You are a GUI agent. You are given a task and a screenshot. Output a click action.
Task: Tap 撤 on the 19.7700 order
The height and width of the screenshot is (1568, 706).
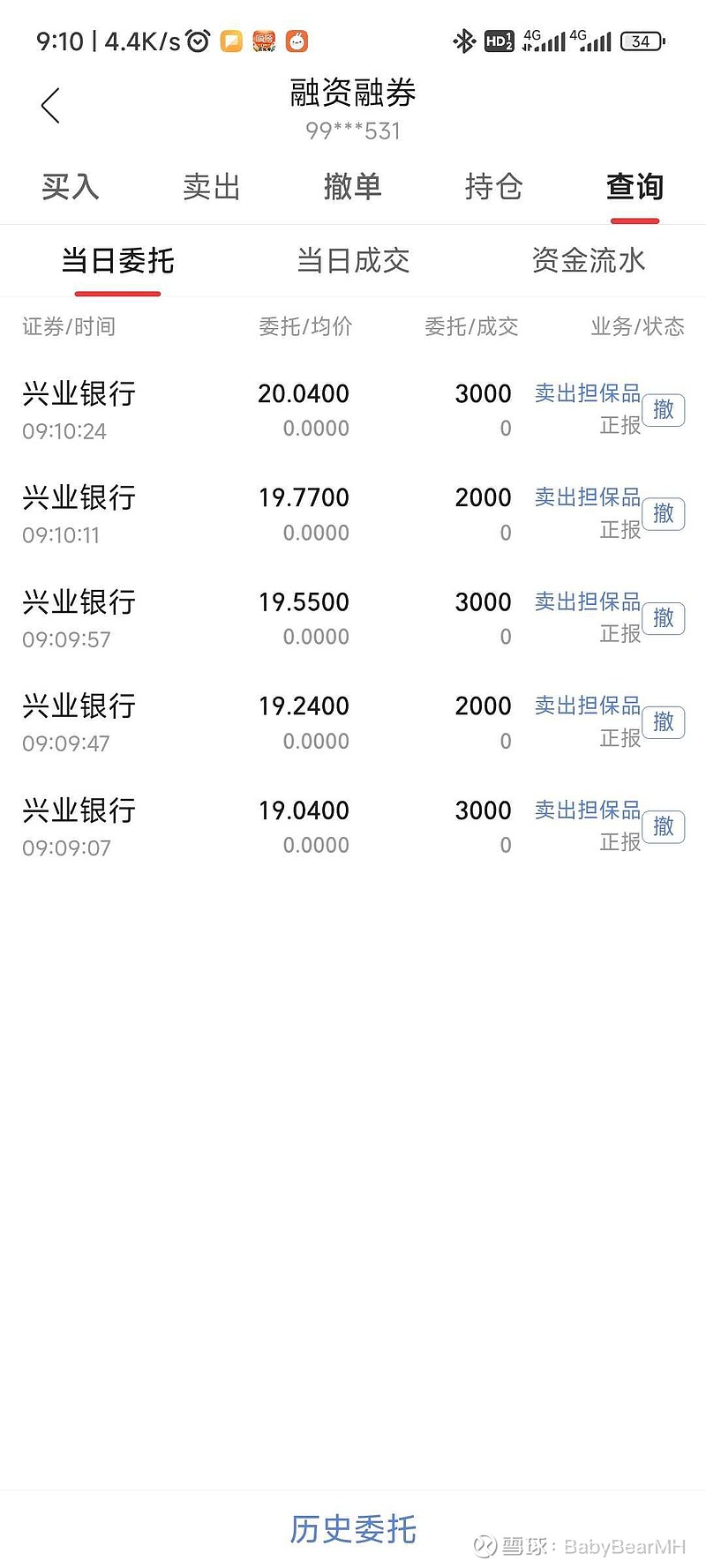[664, 514]
